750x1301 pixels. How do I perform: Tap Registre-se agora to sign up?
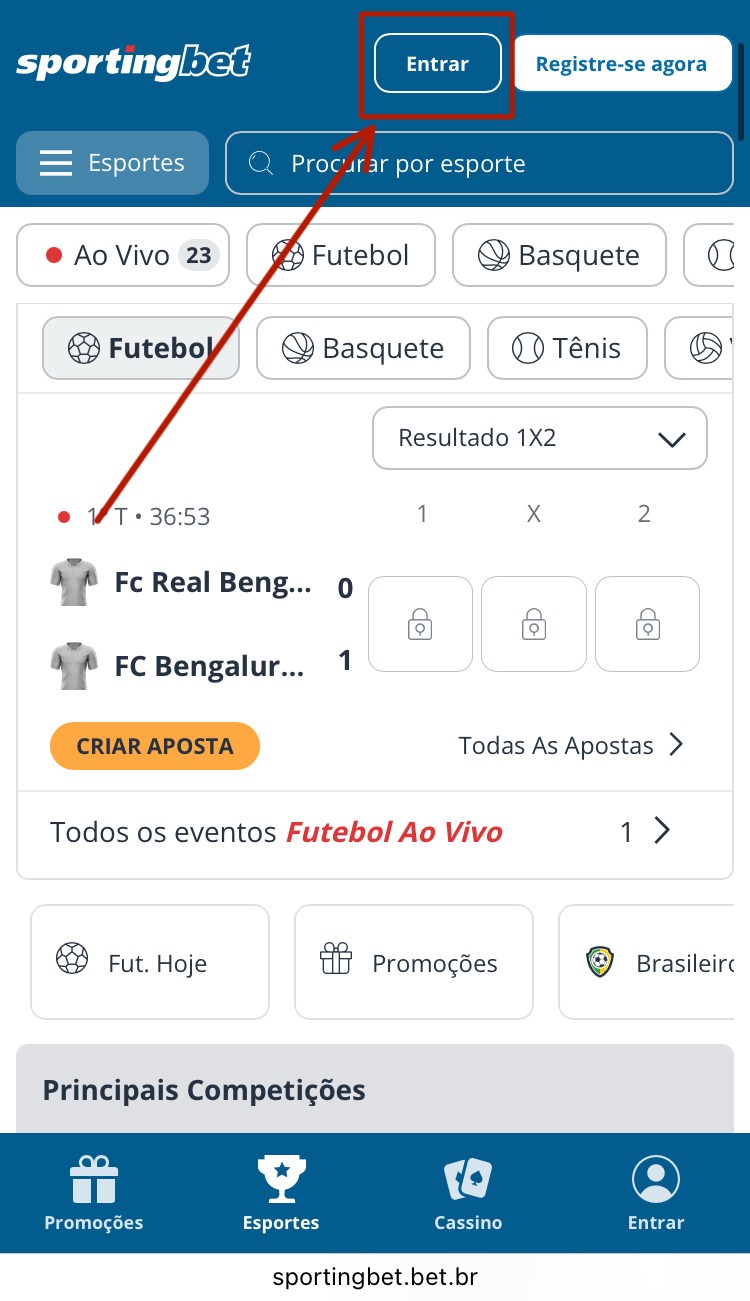(621, 64)
